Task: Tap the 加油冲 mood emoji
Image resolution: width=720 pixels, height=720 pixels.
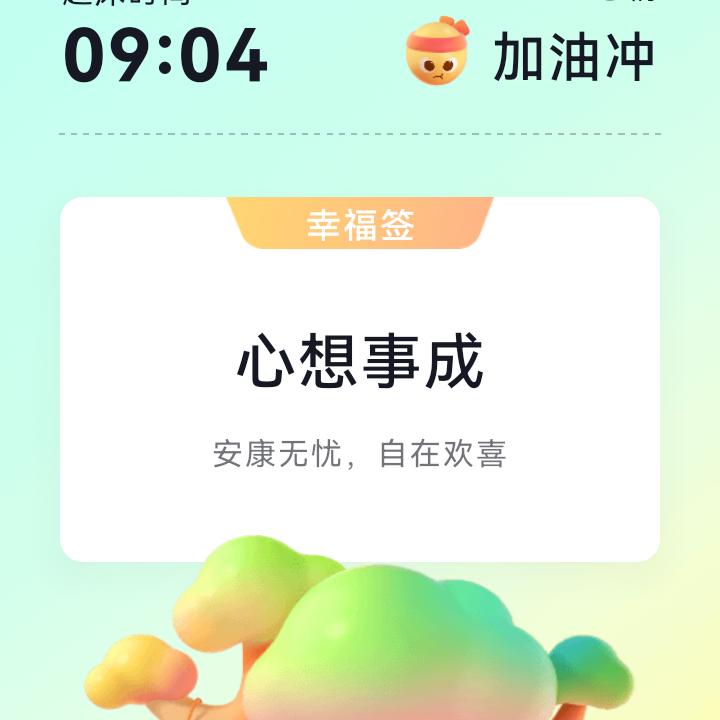Action: (437, 55)
